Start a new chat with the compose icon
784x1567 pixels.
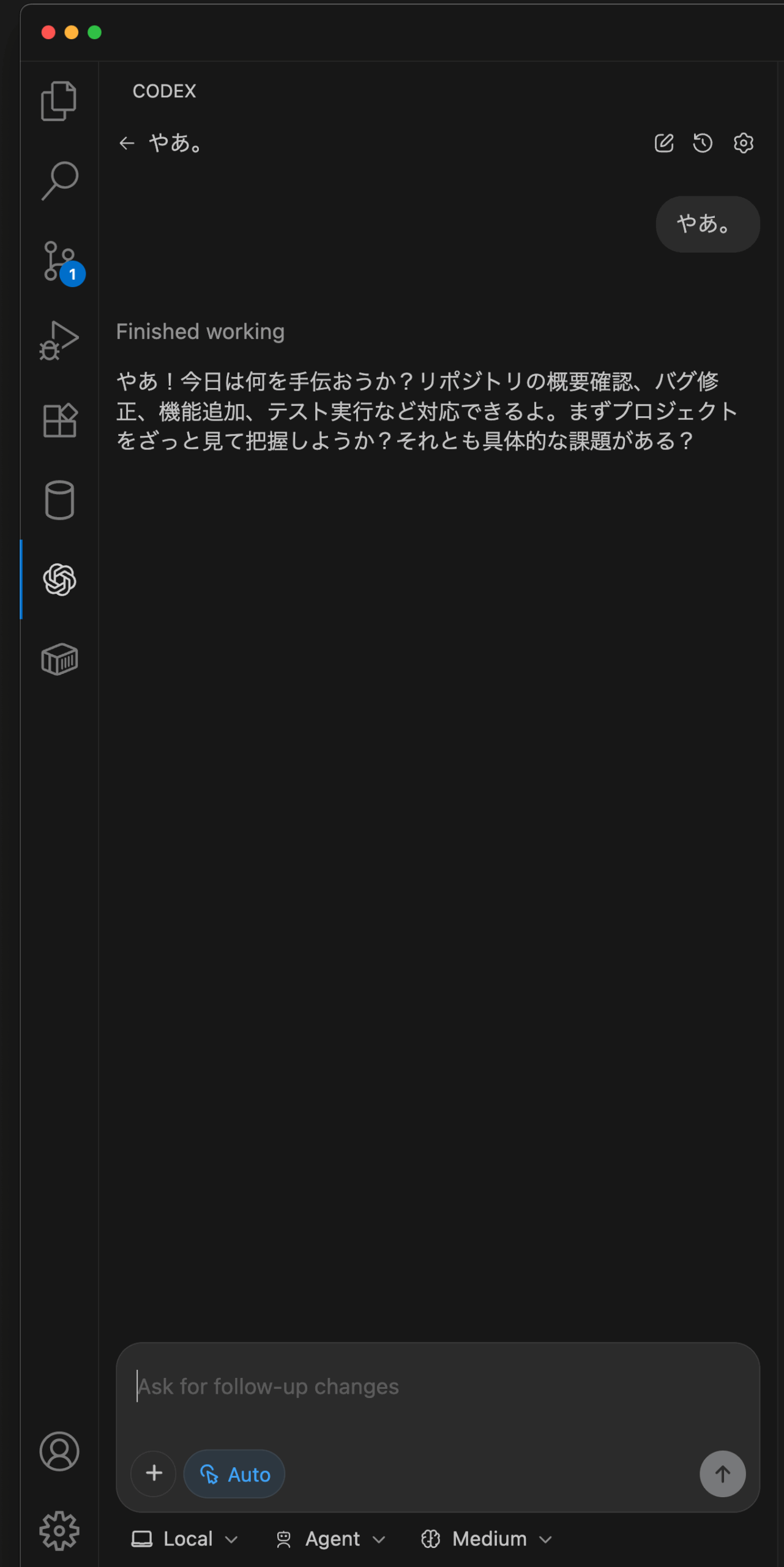point(664,143)
